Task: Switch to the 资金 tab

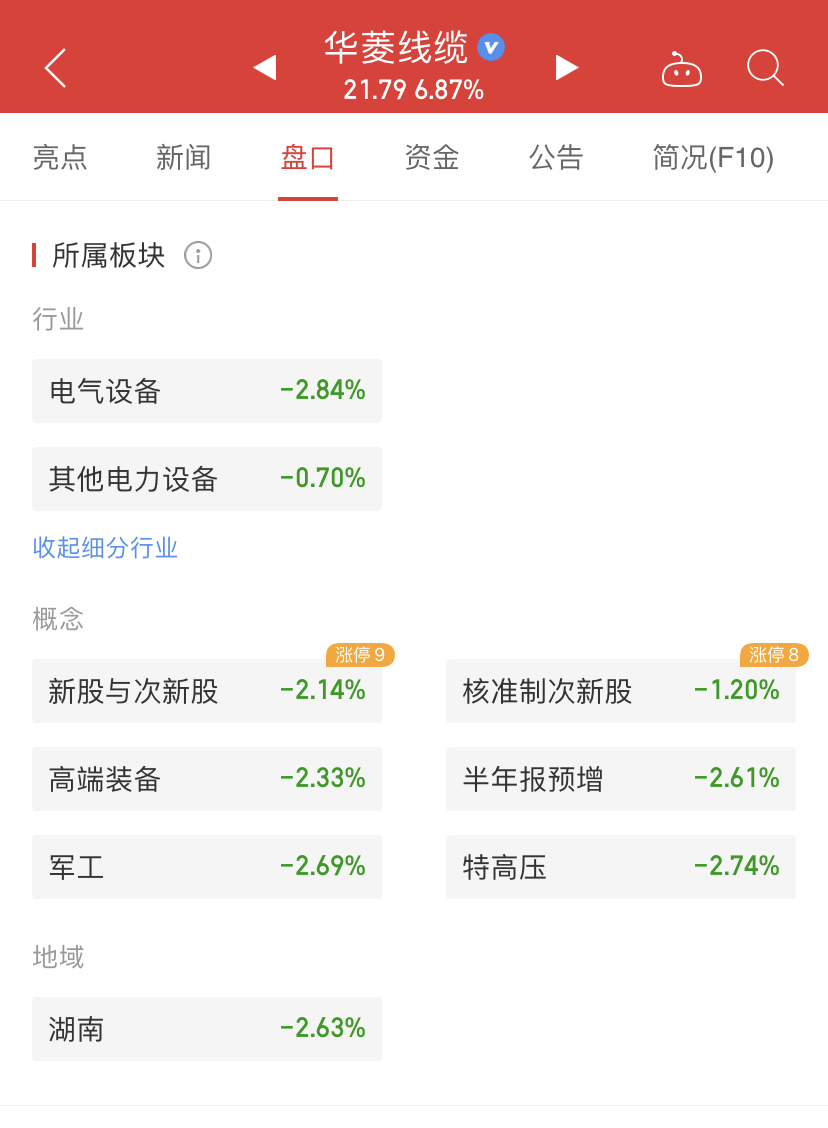Action: pos(432,158)
